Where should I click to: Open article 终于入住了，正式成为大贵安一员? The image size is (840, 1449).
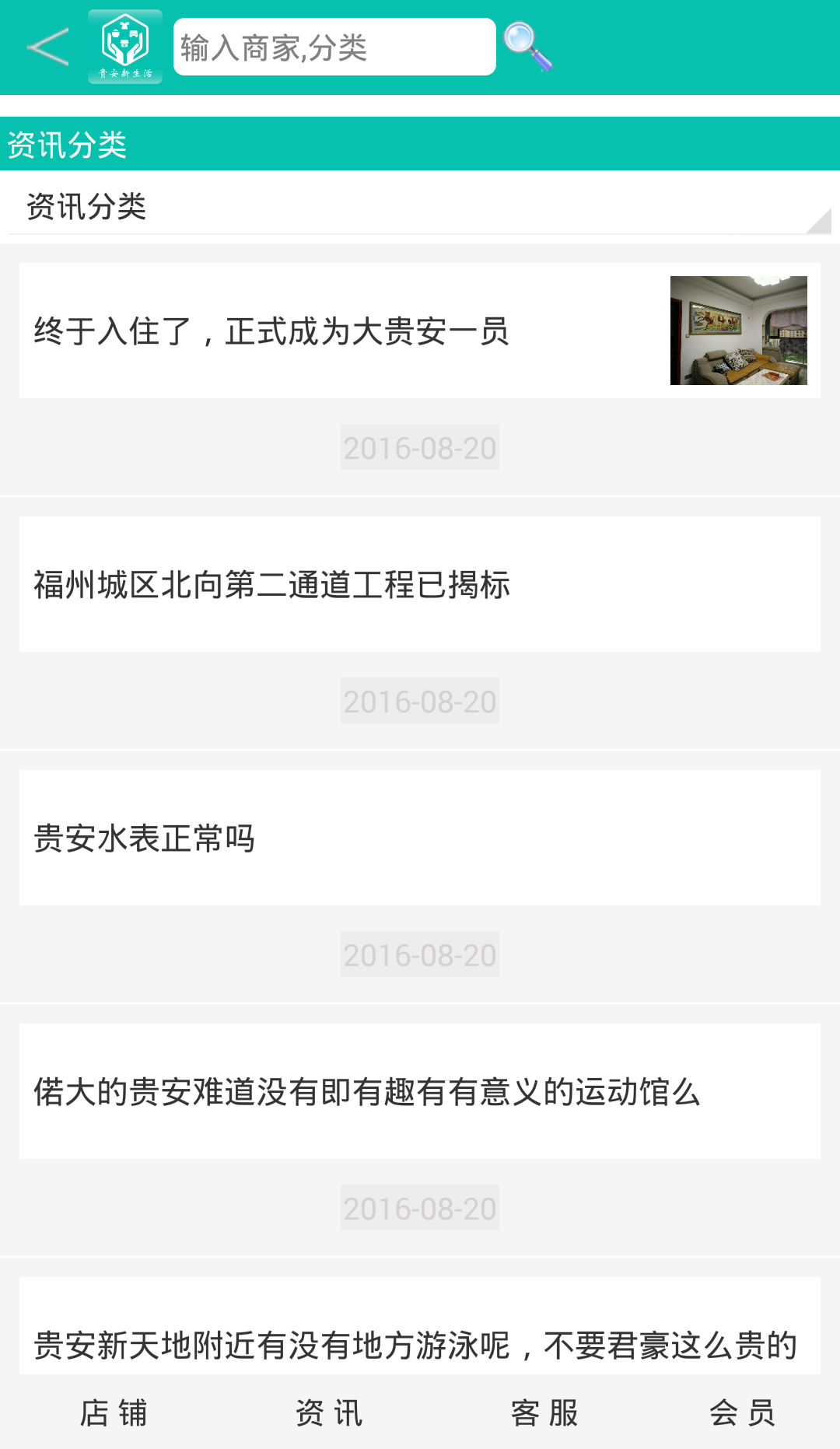click(x=420, y=331)
